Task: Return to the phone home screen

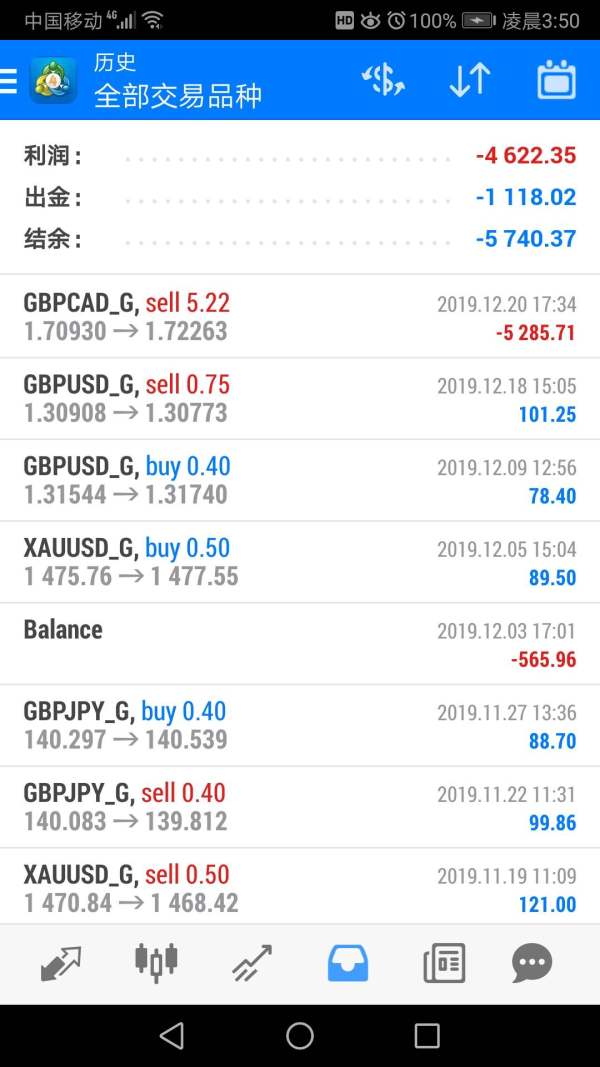Action: tap(300, 1035)
